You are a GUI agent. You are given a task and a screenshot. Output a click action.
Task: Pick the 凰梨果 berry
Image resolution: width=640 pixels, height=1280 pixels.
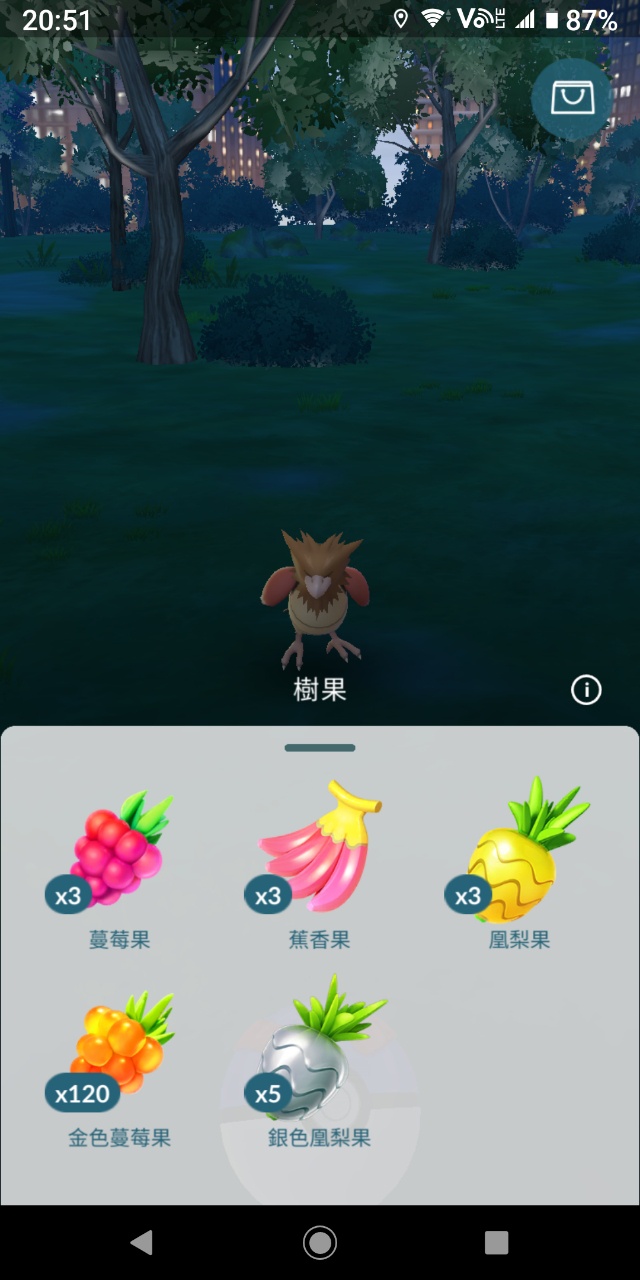[520, 853]
